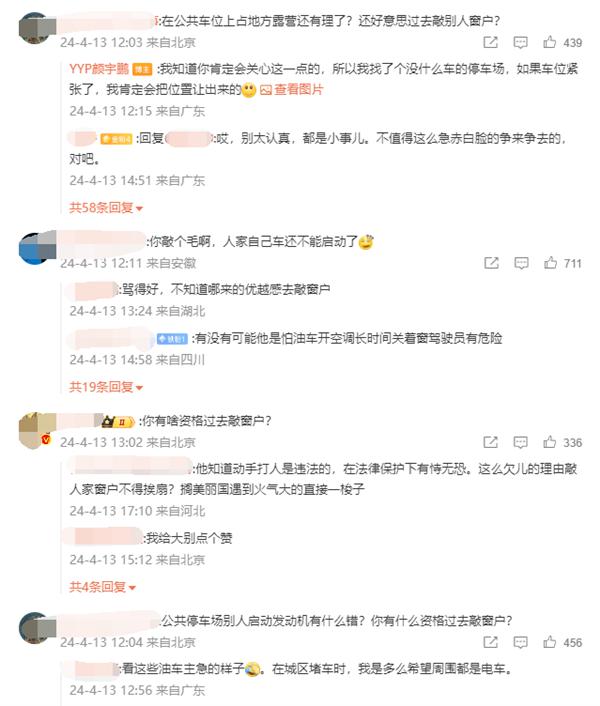Like the comment with 336 likes
Image resolution: width=600 pixels, height=706 pixels.
(x=550, y=442)
